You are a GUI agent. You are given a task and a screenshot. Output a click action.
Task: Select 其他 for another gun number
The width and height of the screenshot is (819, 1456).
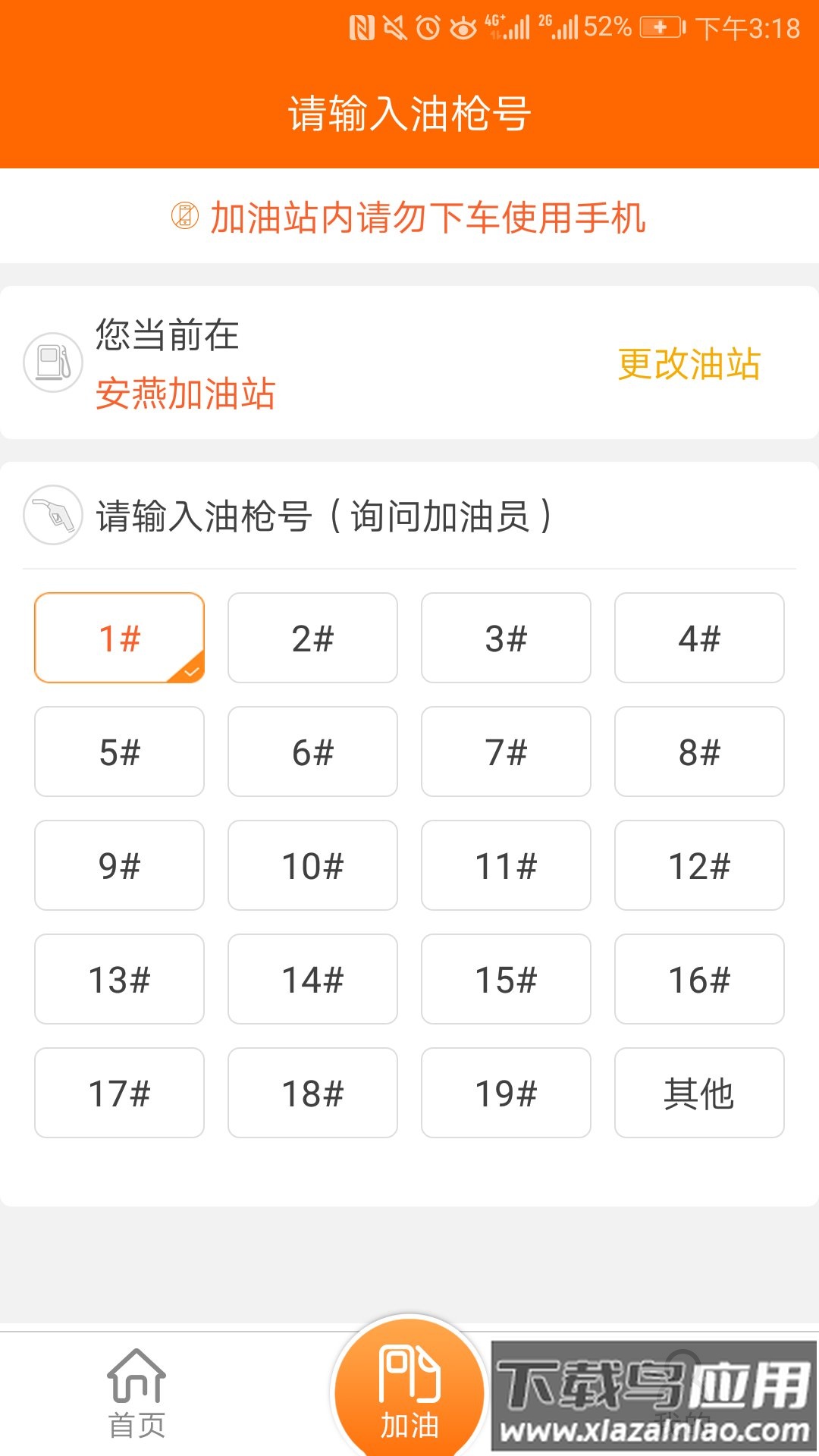699,1093
